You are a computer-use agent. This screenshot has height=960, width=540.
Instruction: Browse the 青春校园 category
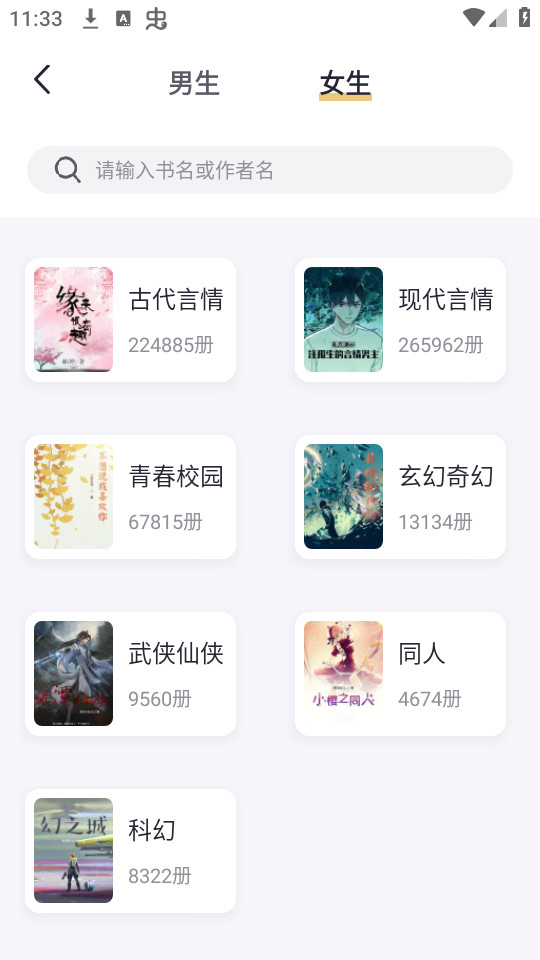[x=130, y=497]
